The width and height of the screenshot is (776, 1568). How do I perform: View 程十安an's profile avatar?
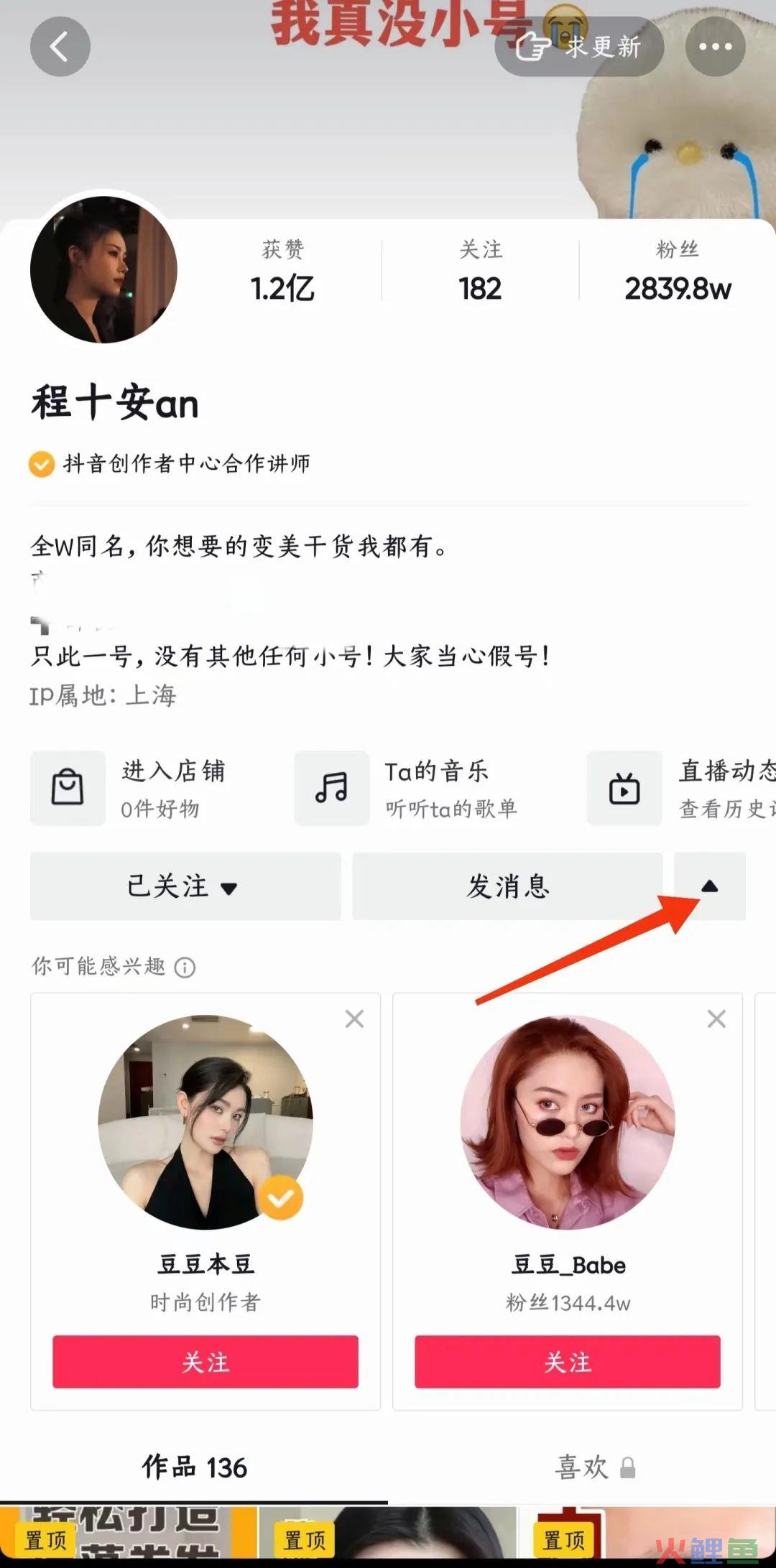point(103,269)
